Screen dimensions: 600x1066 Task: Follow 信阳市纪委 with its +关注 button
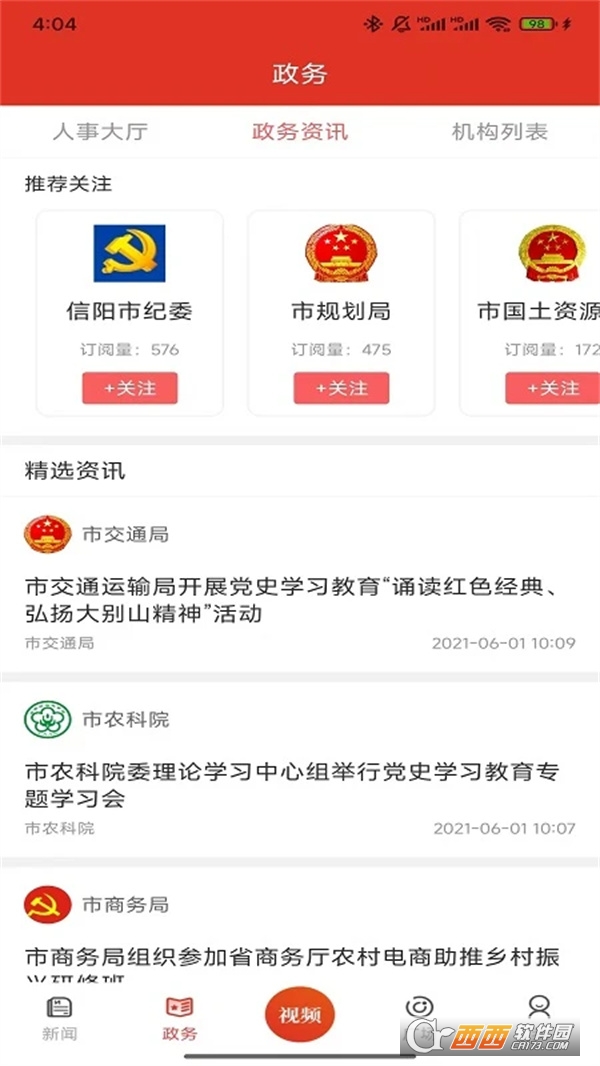click(x=130, y=388)
